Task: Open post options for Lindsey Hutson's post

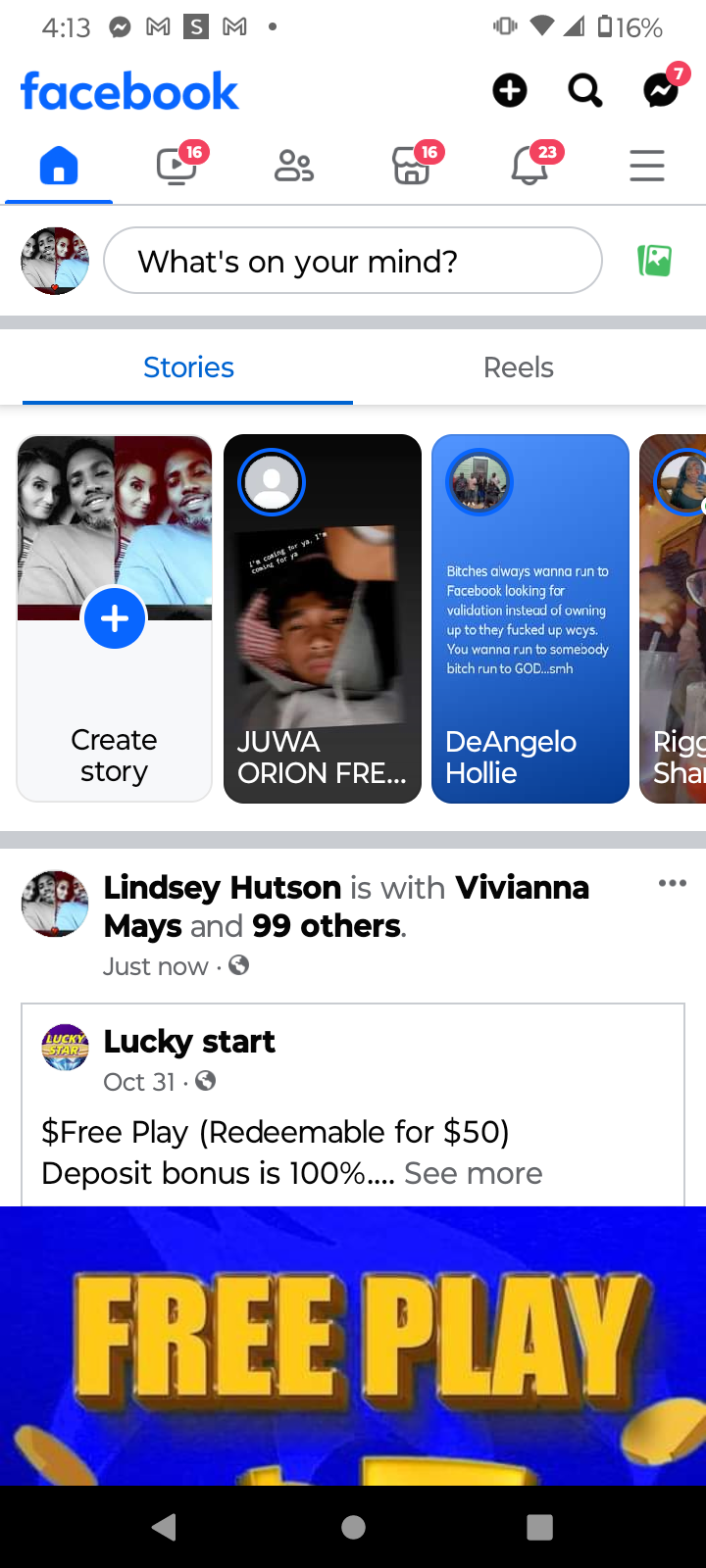Action: [673, 883]
